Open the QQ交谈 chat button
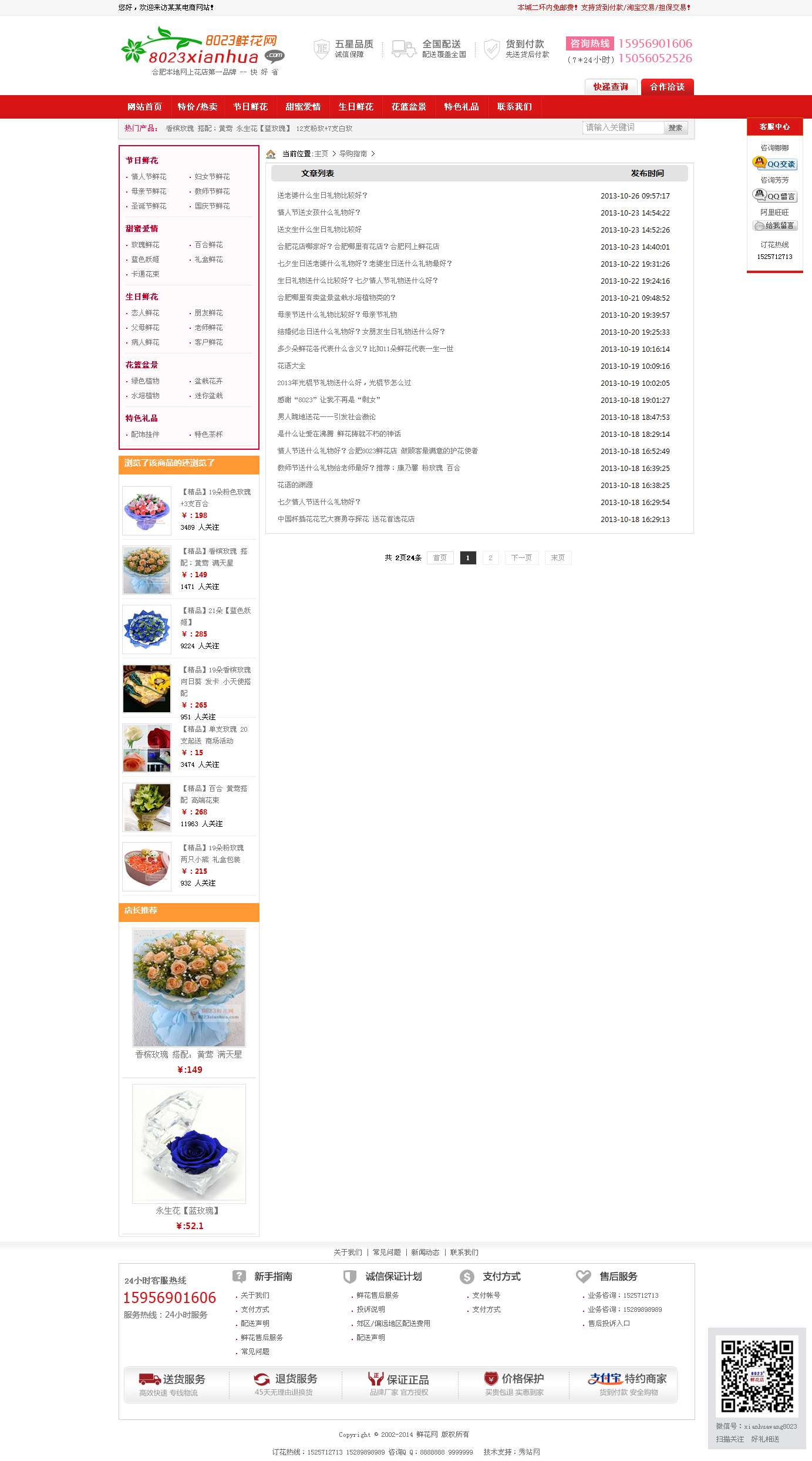Image resolution: width=812 pixels, height=1461 pixels. point(774,164)
